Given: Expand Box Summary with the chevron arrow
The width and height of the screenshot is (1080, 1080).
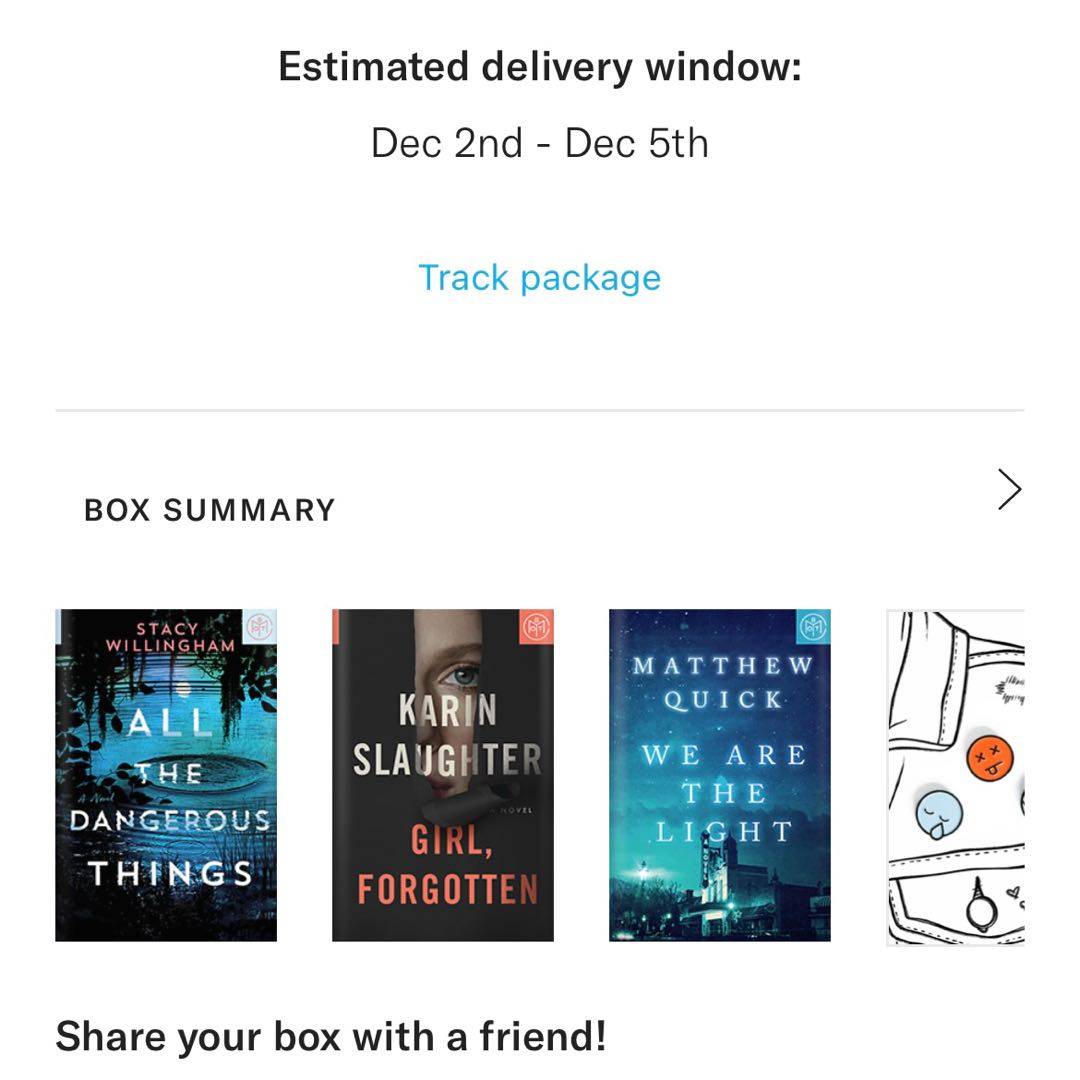Looking at the screenshot, I should click(1009, 490).
